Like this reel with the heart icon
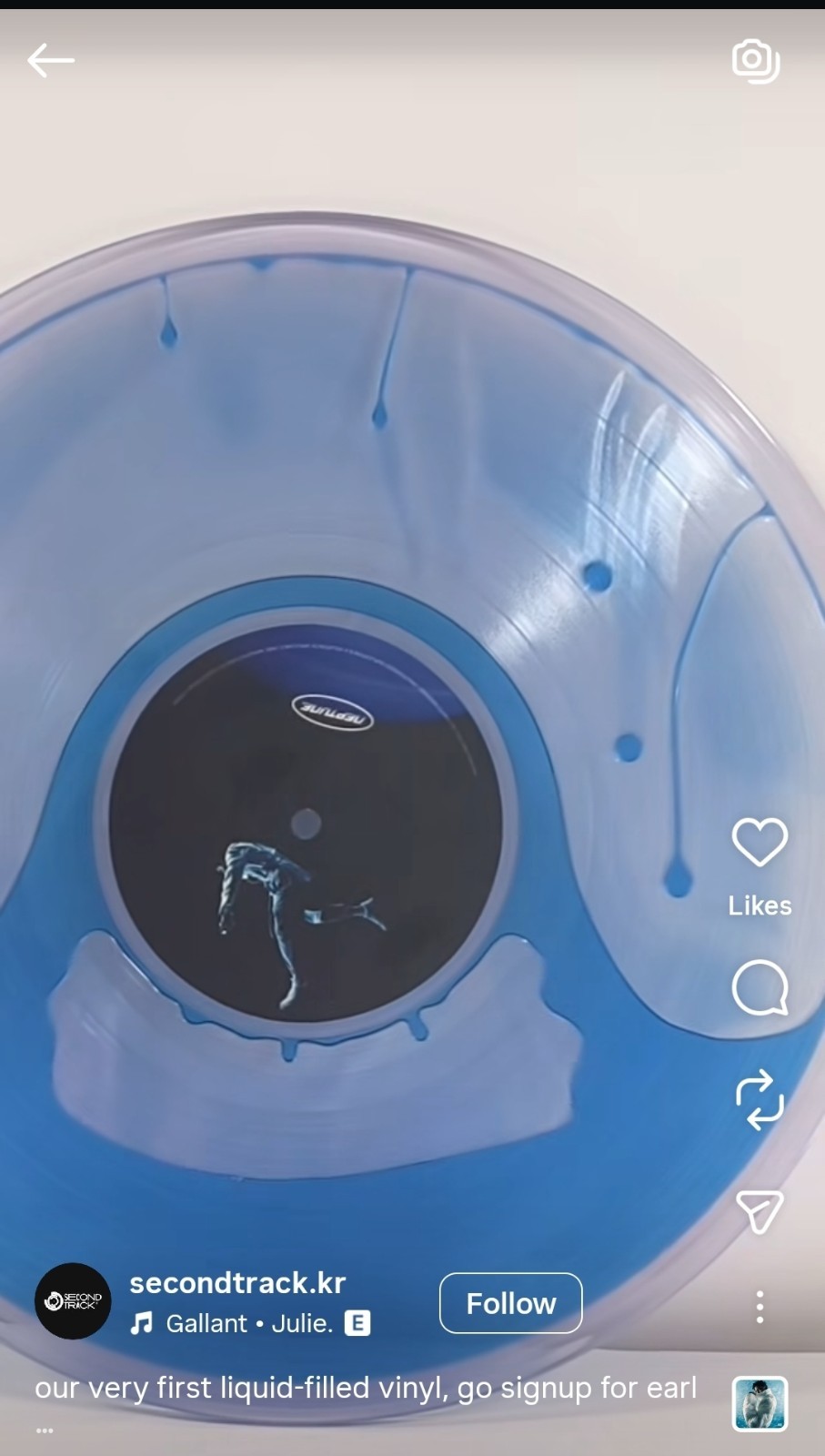 760,842
